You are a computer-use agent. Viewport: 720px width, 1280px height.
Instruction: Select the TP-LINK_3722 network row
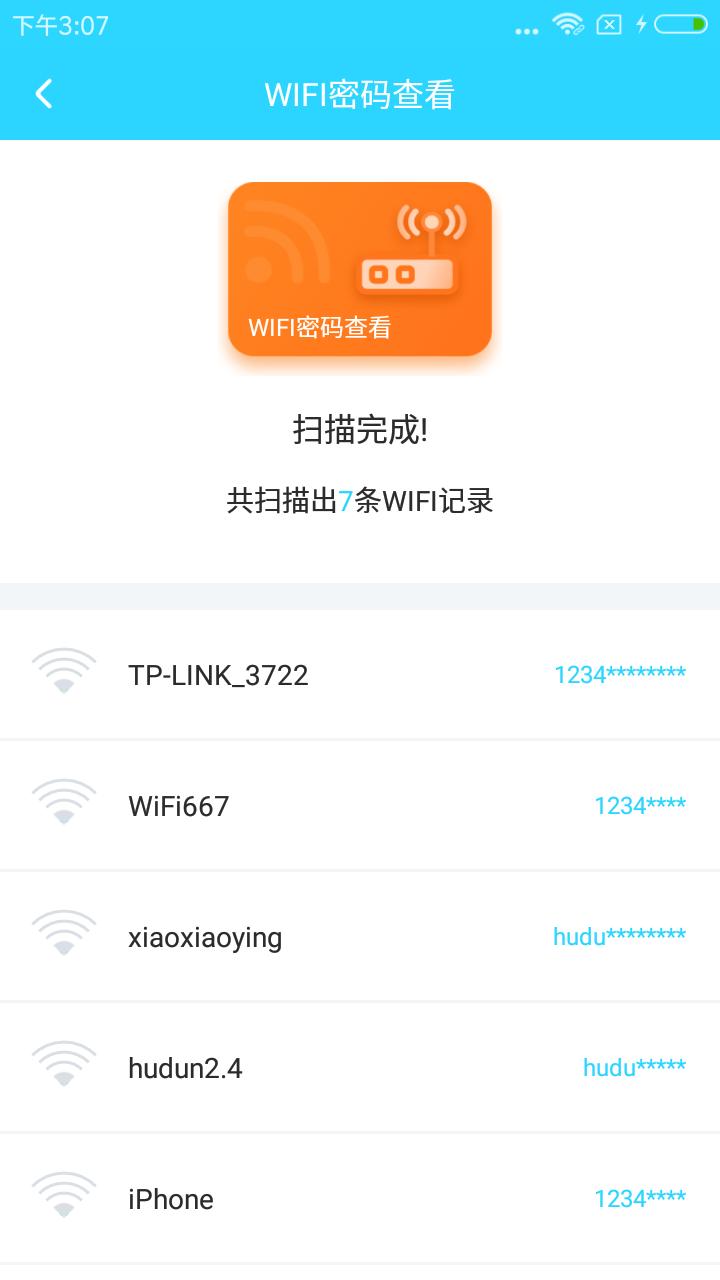click(x=360, y=674)
